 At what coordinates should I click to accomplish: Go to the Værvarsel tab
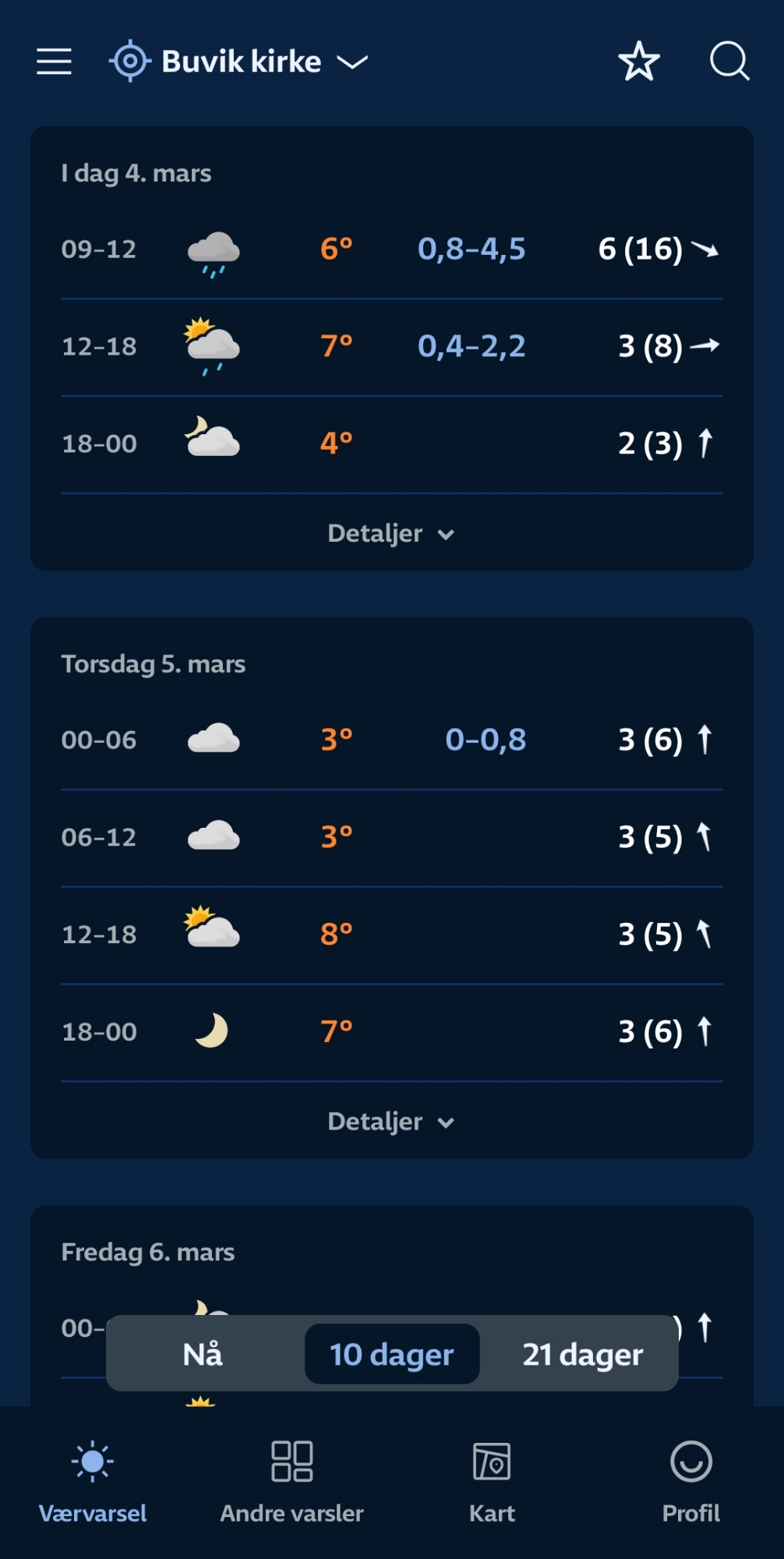coord(93,1481)
